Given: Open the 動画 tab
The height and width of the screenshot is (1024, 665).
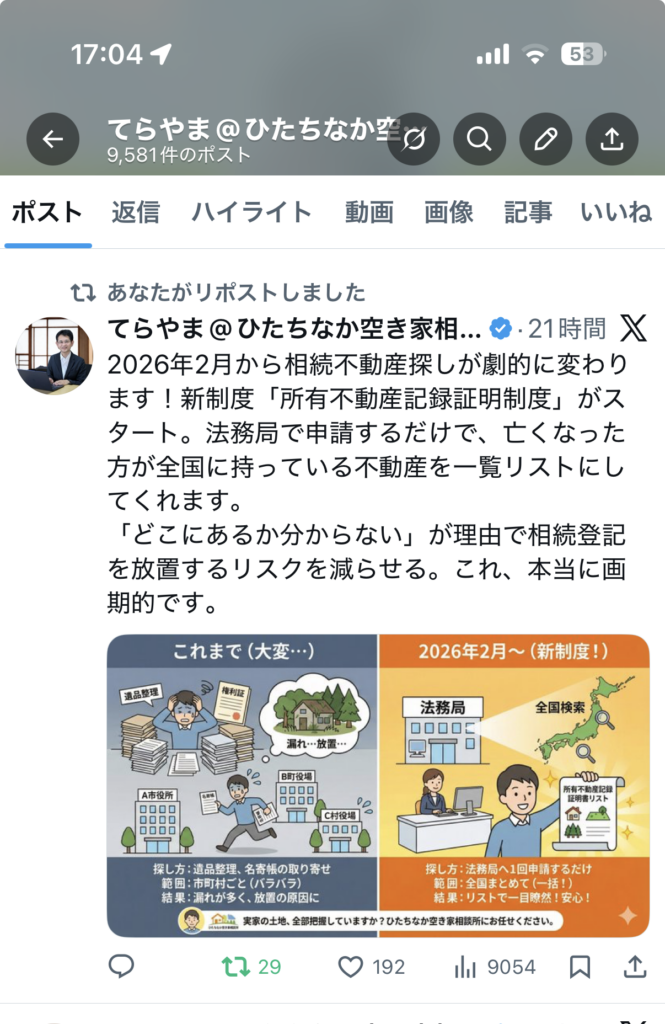Looking at the screenshot, I should coord(369,212).
